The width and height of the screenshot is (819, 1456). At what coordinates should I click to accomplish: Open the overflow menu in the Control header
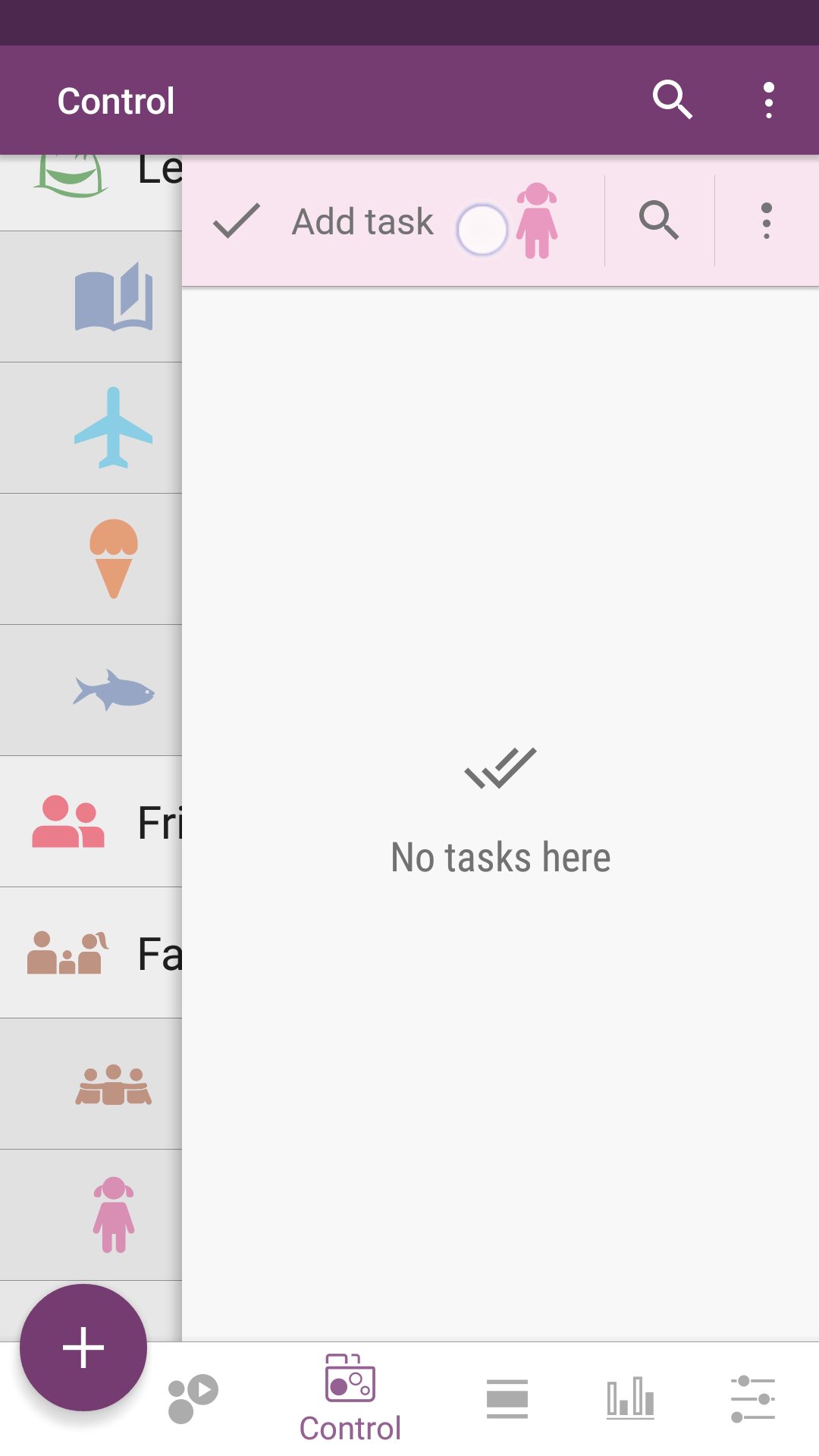coord(768,100)
